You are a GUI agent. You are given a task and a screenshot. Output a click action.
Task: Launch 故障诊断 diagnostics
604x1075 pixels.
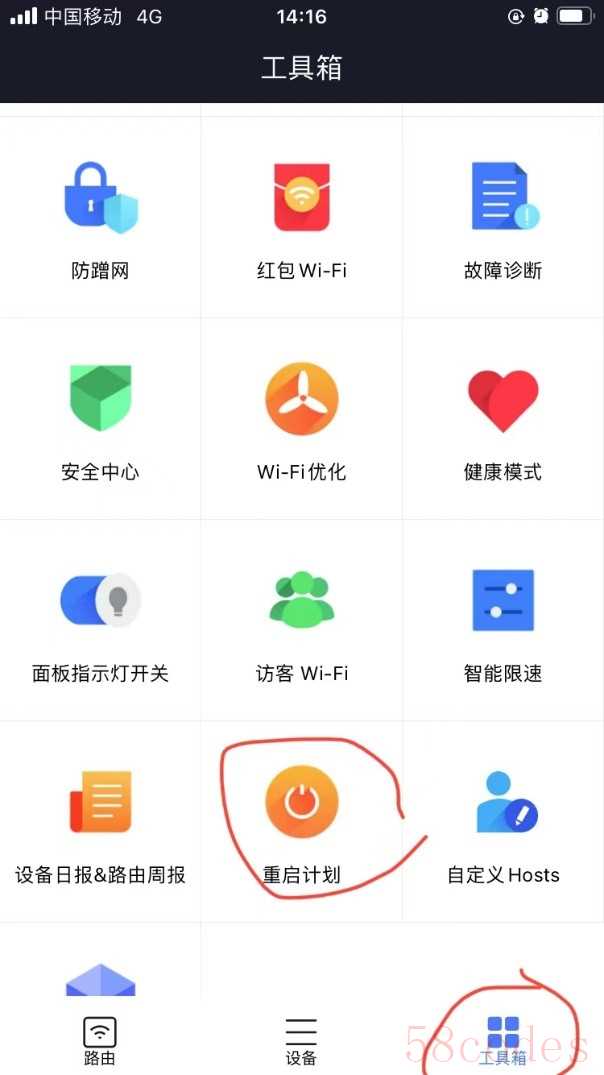click(503, 220)
